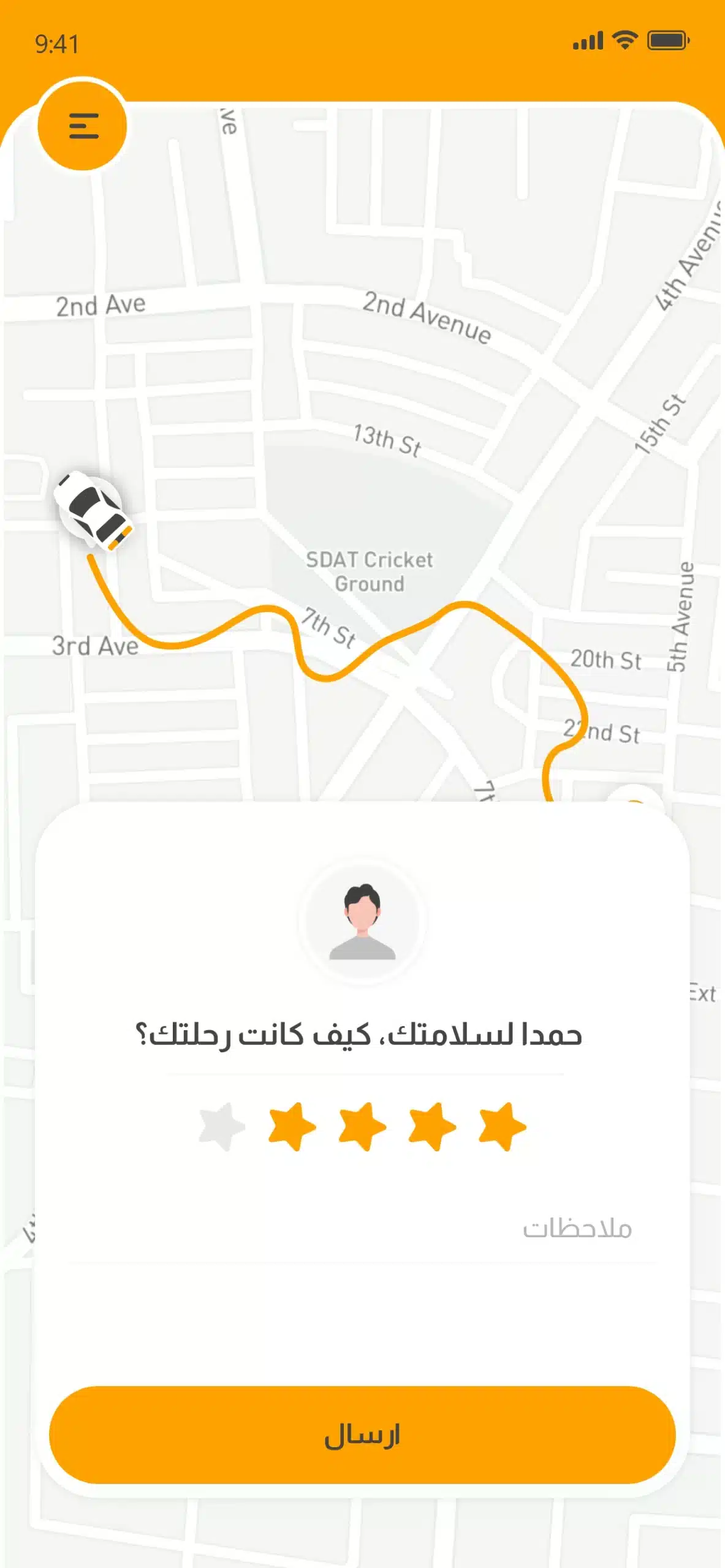Open the hamburger navigation menu
This screenshot has height=1568, width=725.
83,124
